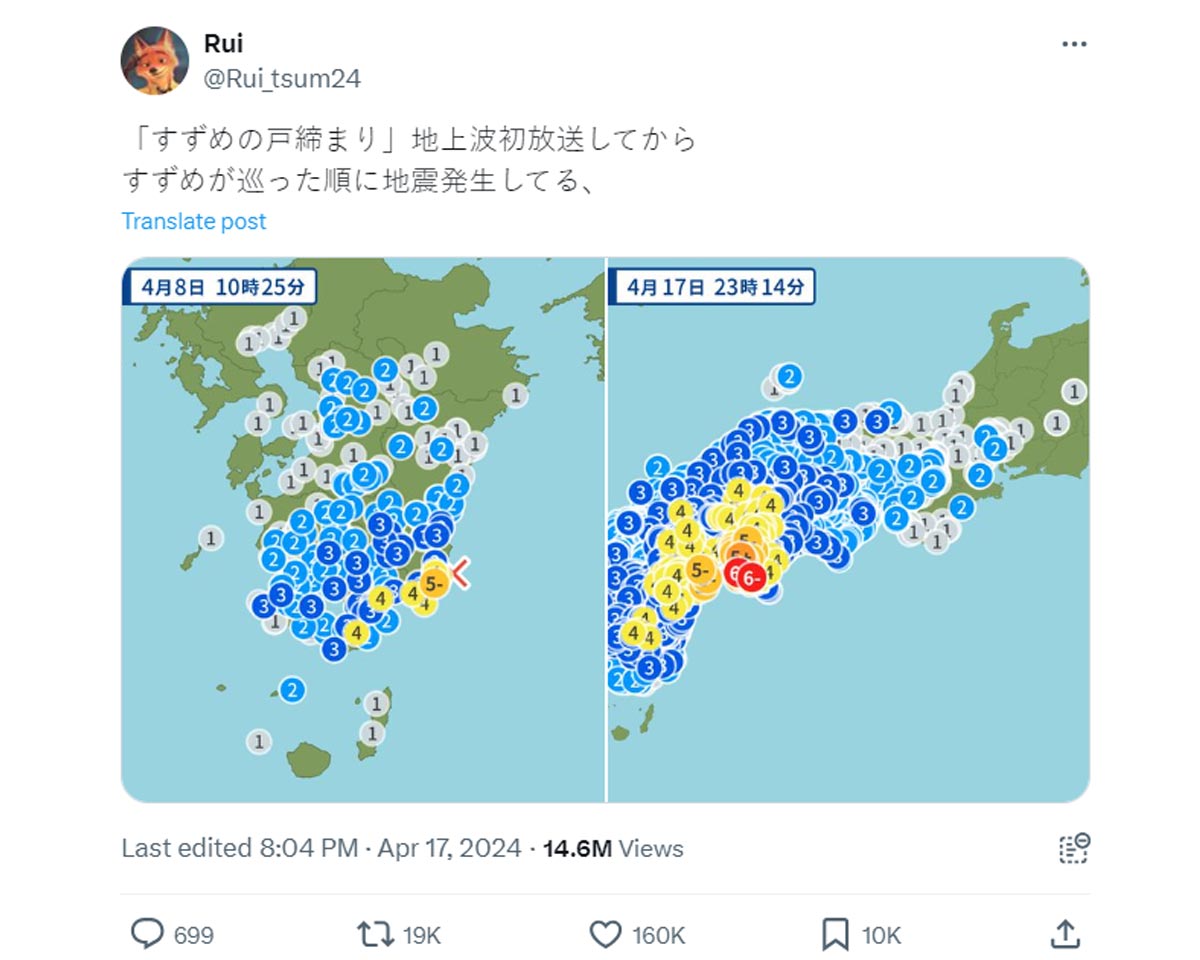The image size is (1200, 960).
Task: Open the April 17 earthquake map image
Action: 848,530
